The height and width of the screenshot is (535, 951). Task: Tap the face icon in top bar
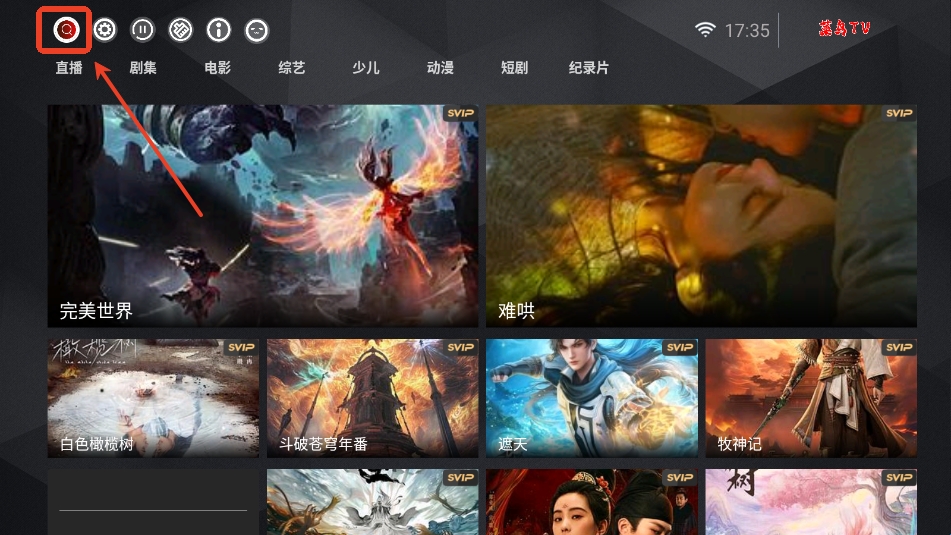point(257,30)
